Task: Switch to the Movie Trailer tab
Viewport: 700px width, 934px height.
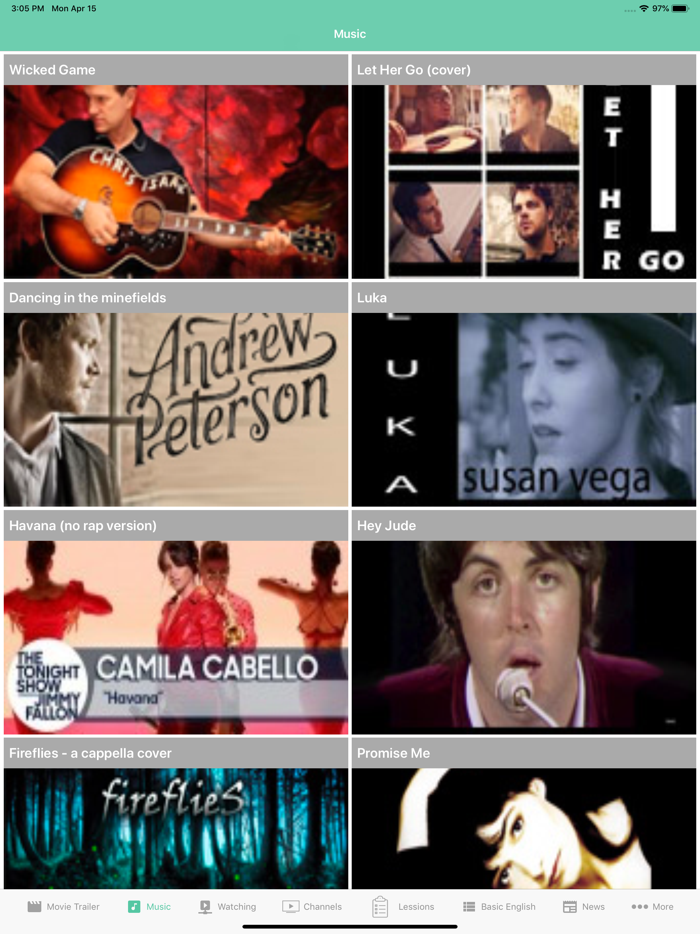Action: pyautogui.click(x=63, y=907)
